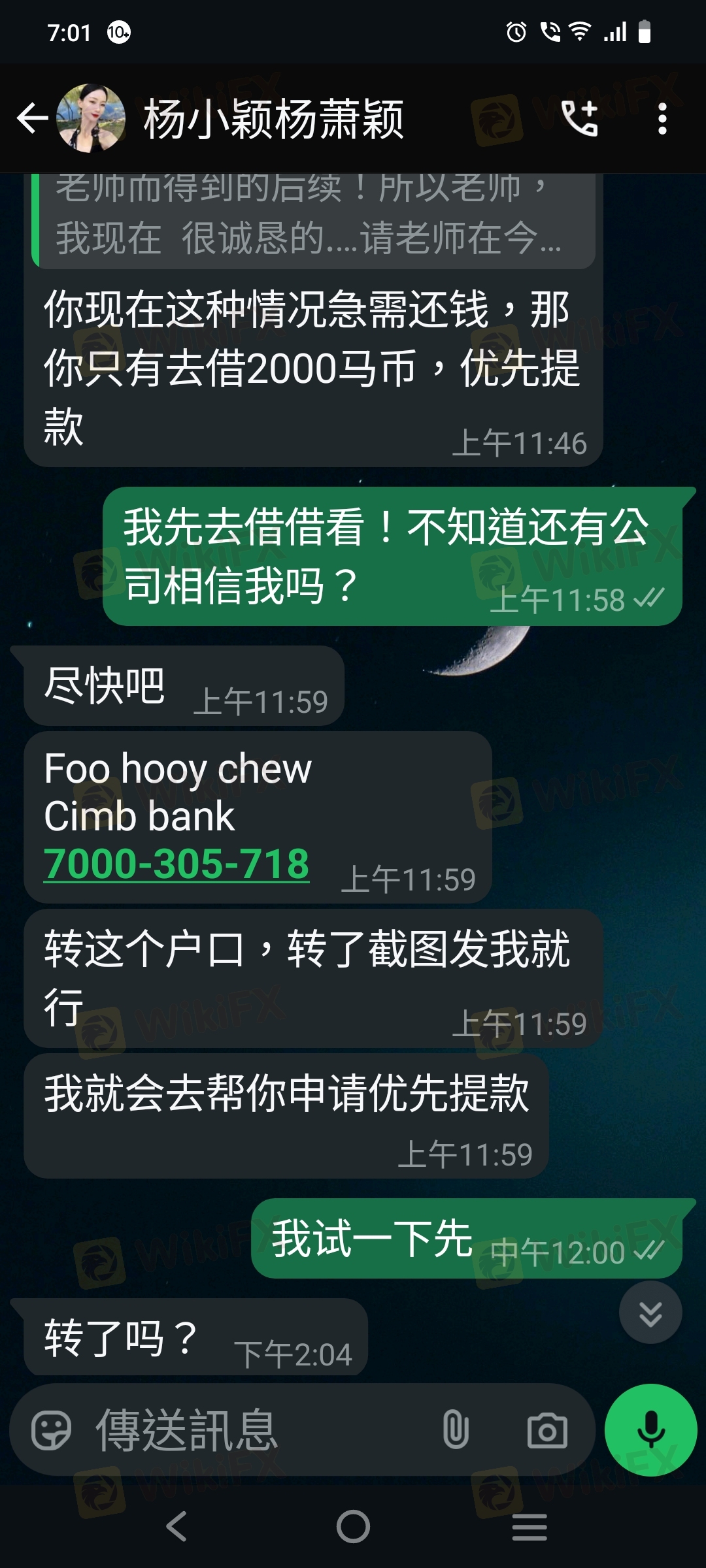706x1568 pixels.
Task: Open the camera to send a photo
Action: pyautogui.click(x=547, y=1430)
